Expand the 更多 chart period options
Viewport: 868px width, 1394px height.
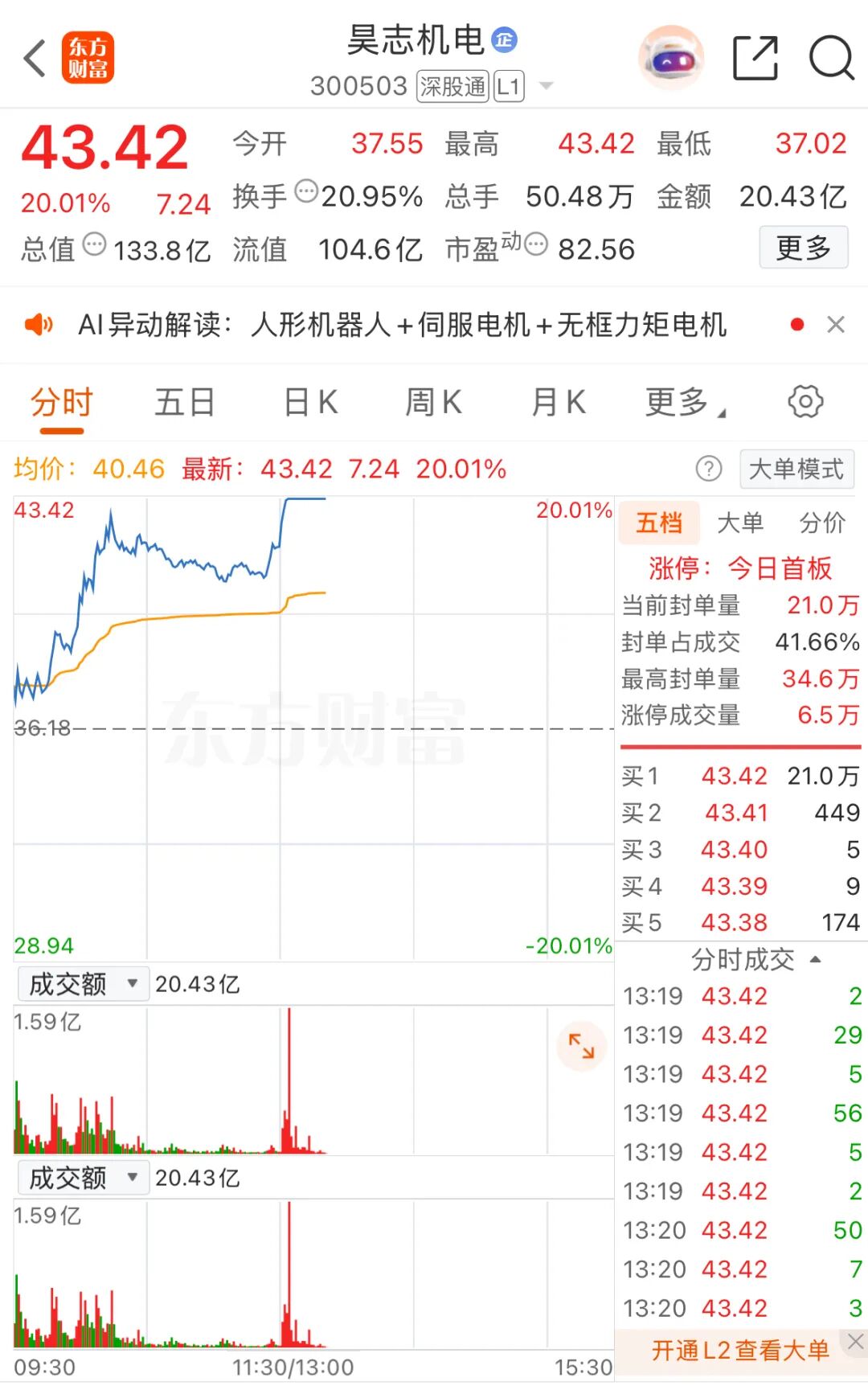pyautogui.click(x=684, y=402)
